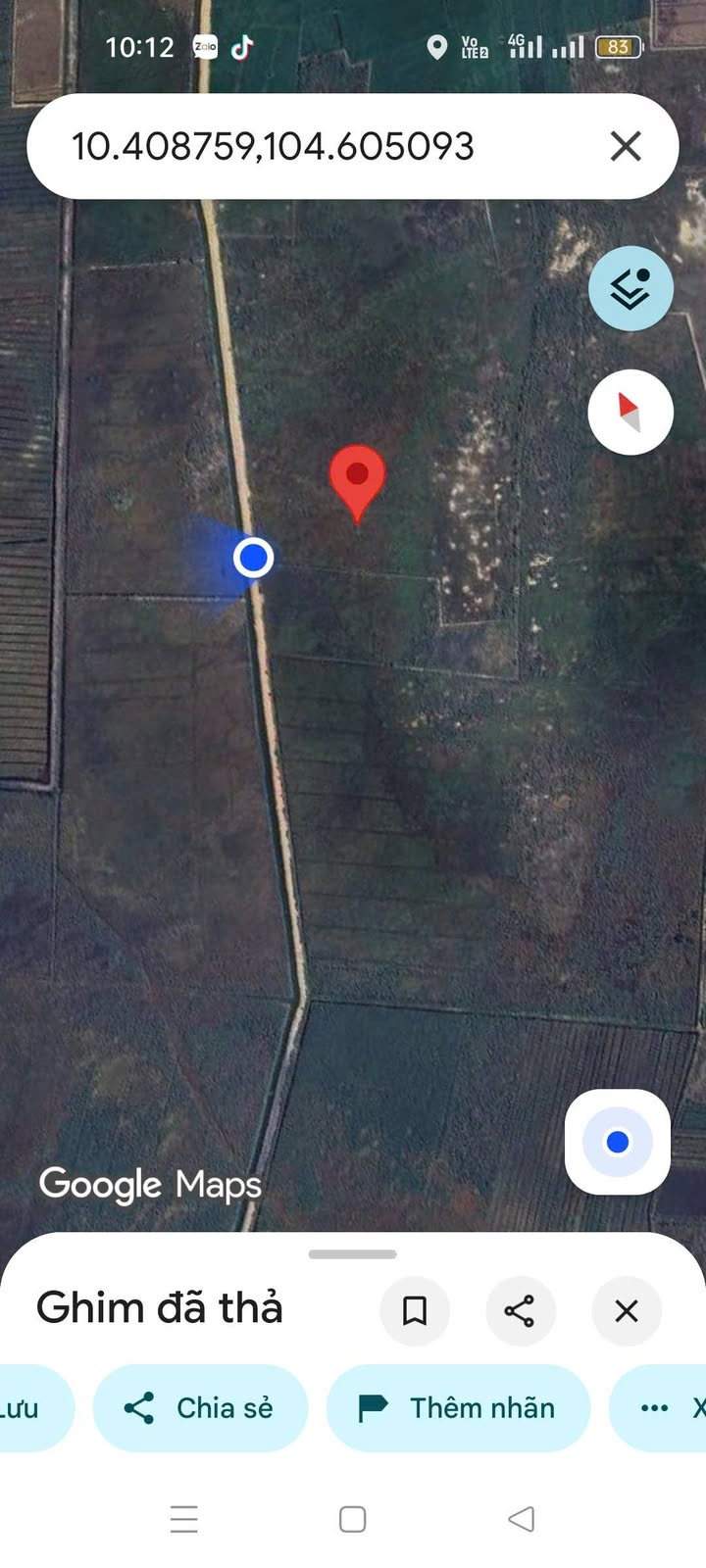Image resolution: width=706 pixels, height=1568 pixels.
Task: Tap the bottom sheet drag handle
Action: click(x=353, y=1254)
